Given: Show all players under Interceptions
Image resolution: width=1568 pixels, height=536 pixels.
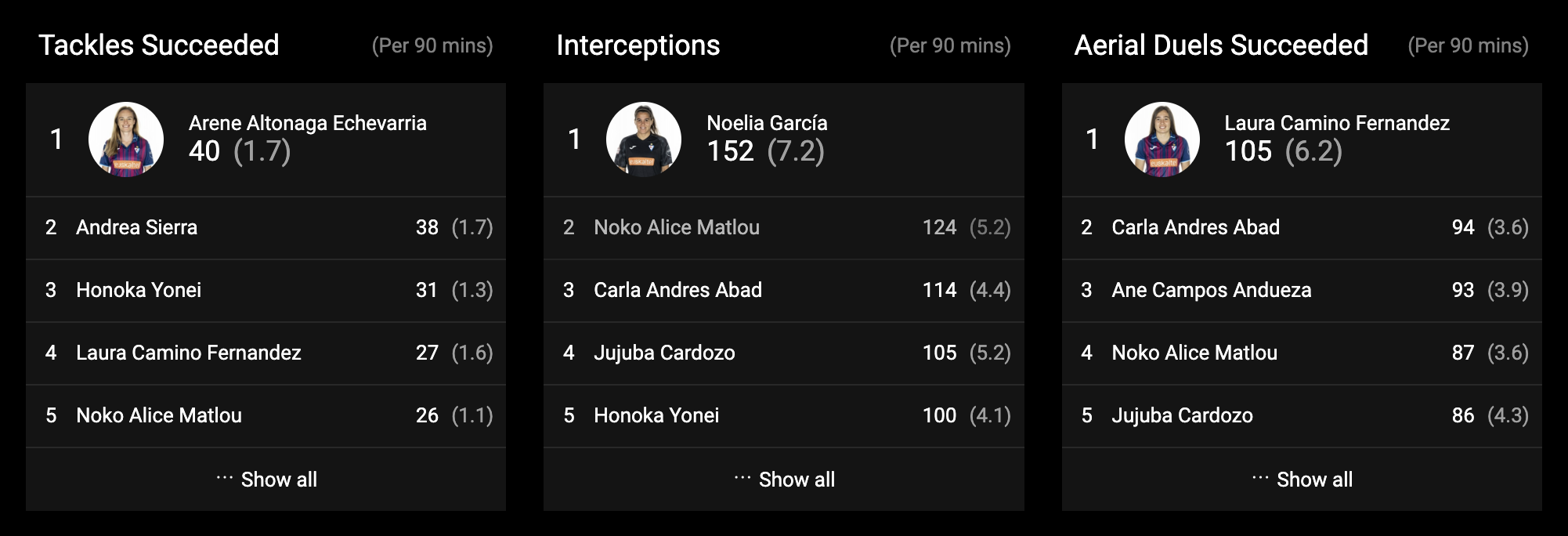Looking at the screenshot, I should pyautogui.click(x=784, y=480).
